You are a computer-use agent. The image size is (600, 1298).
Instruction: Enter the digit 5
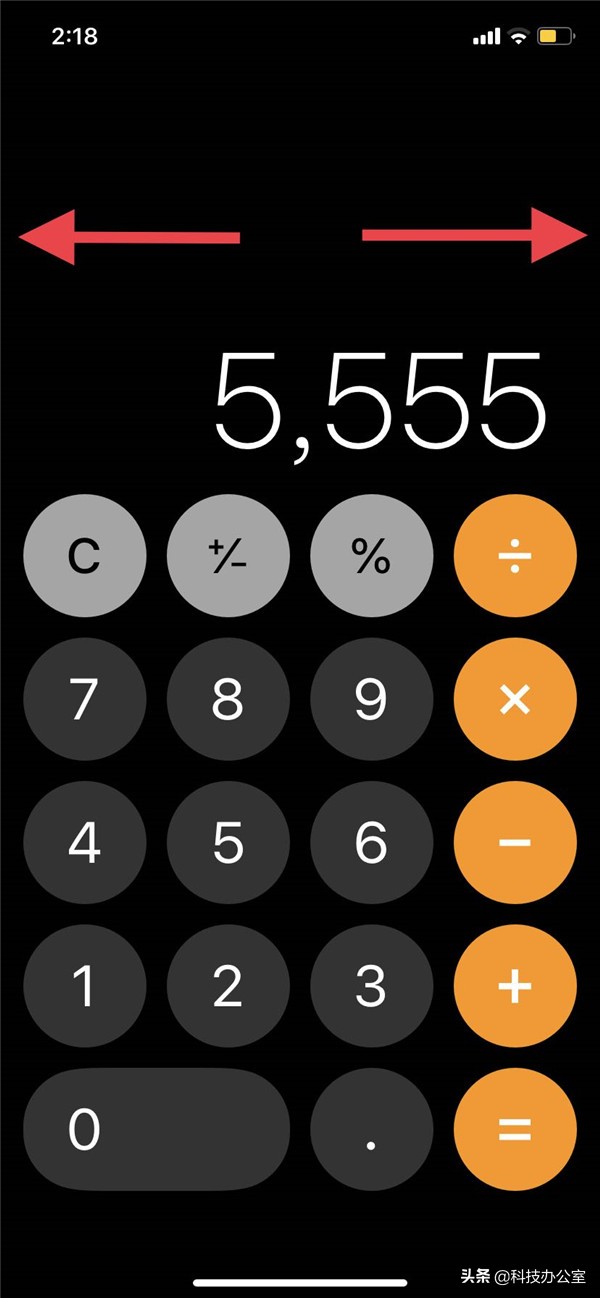coord(228,843)
